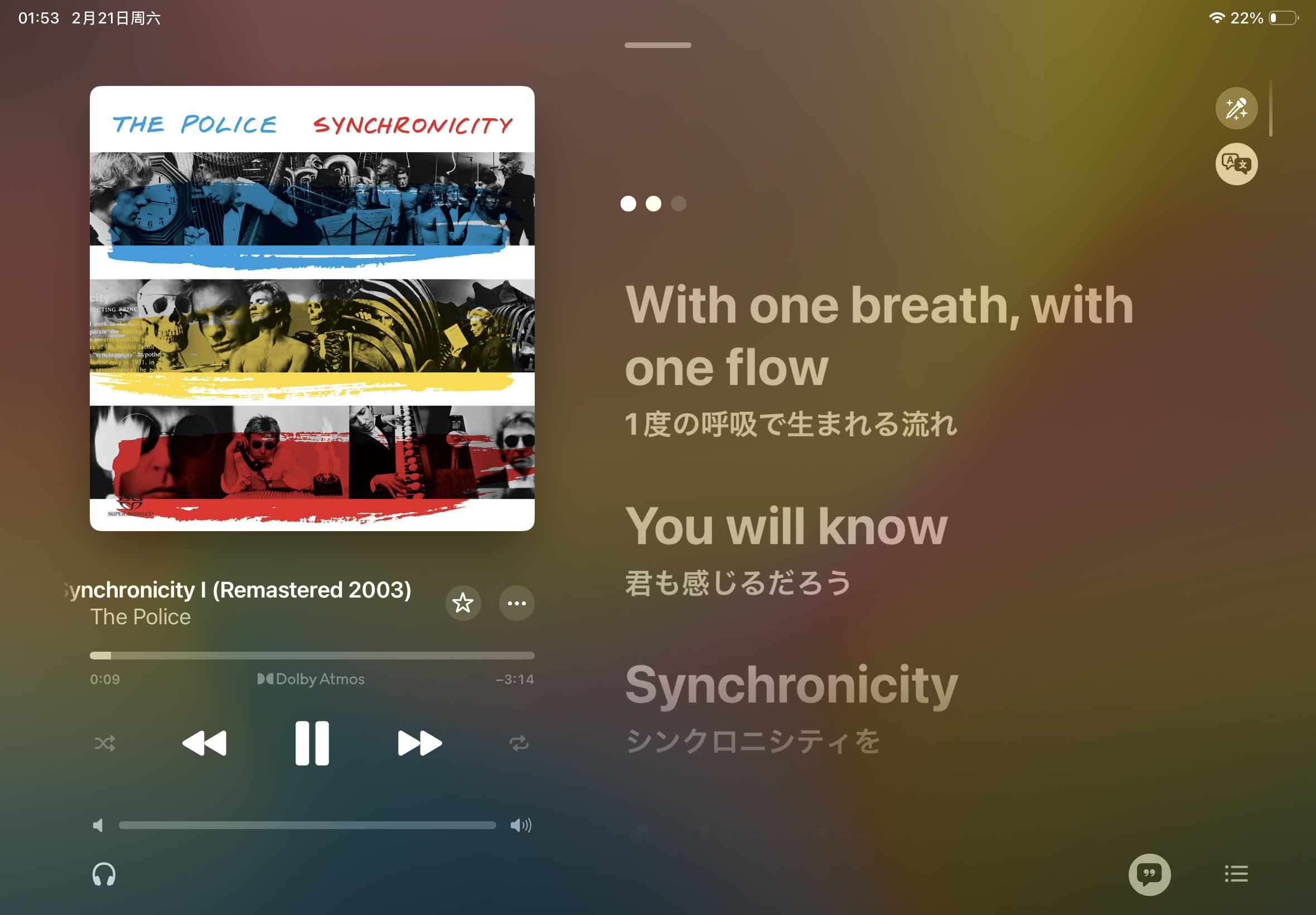The image size is (1316, 915).
Task: Favorite Synchronicity I with the star
Action: pos(463,603)
